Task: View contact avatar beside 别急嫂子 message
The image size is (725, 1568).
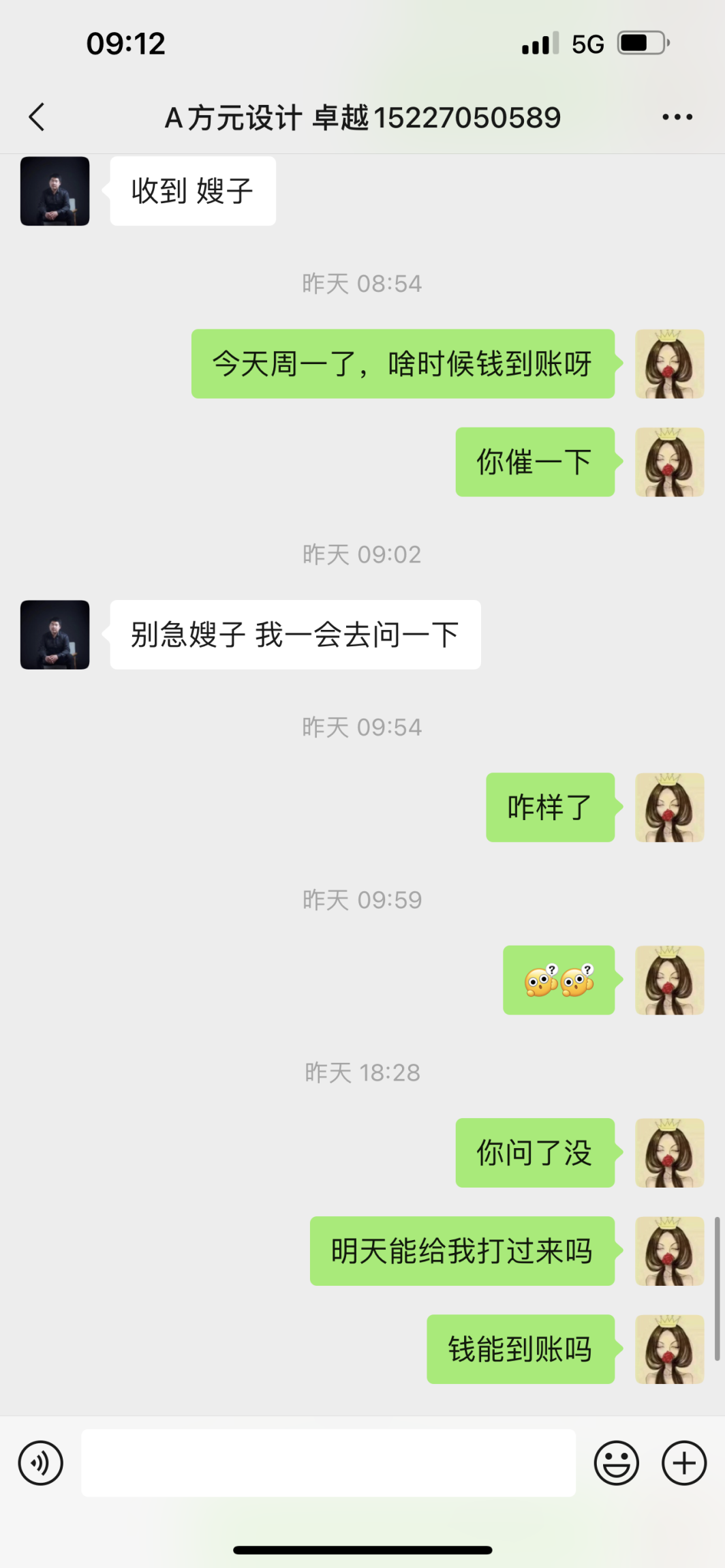Action: coord(55,635)
